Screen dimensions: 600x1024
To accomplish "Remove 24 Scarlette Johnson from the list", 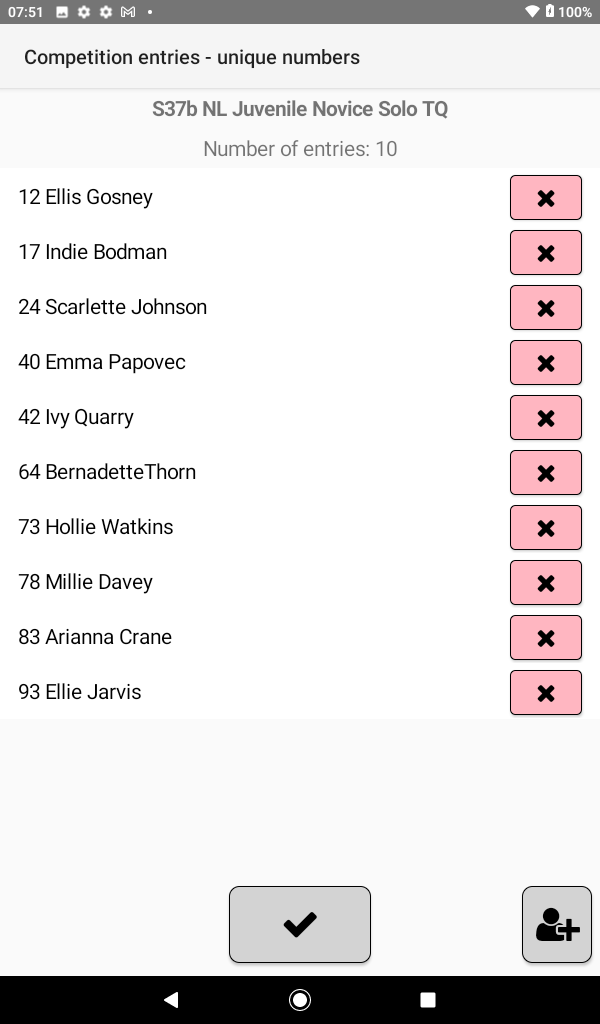I will coord(545,308).
